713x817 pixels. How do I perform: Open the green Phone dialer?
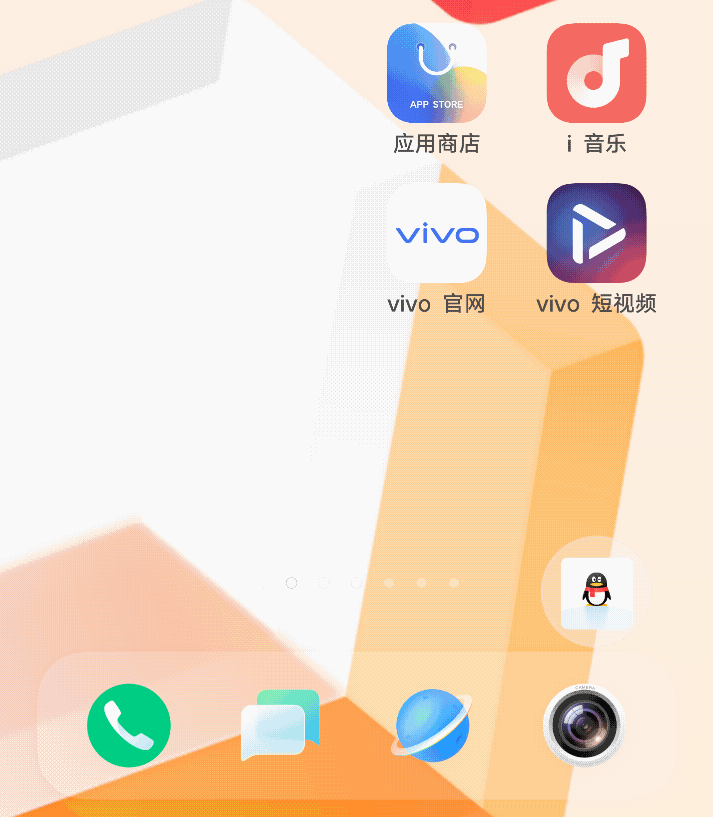click(129, 725)
